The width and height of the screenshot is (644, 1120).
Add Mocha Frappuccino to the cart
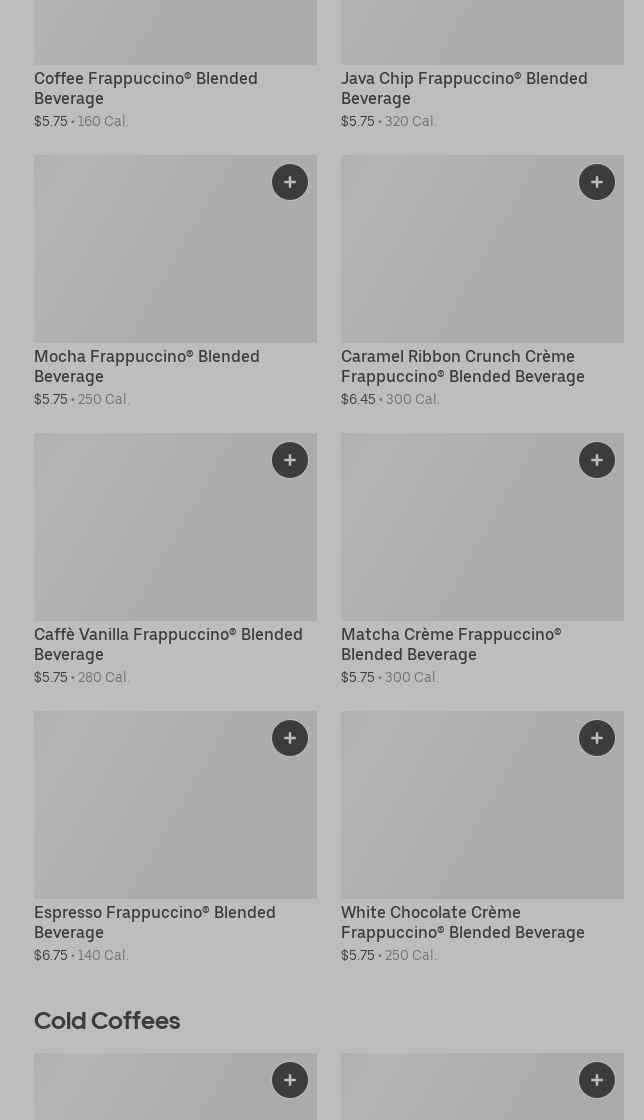point(290,182)
